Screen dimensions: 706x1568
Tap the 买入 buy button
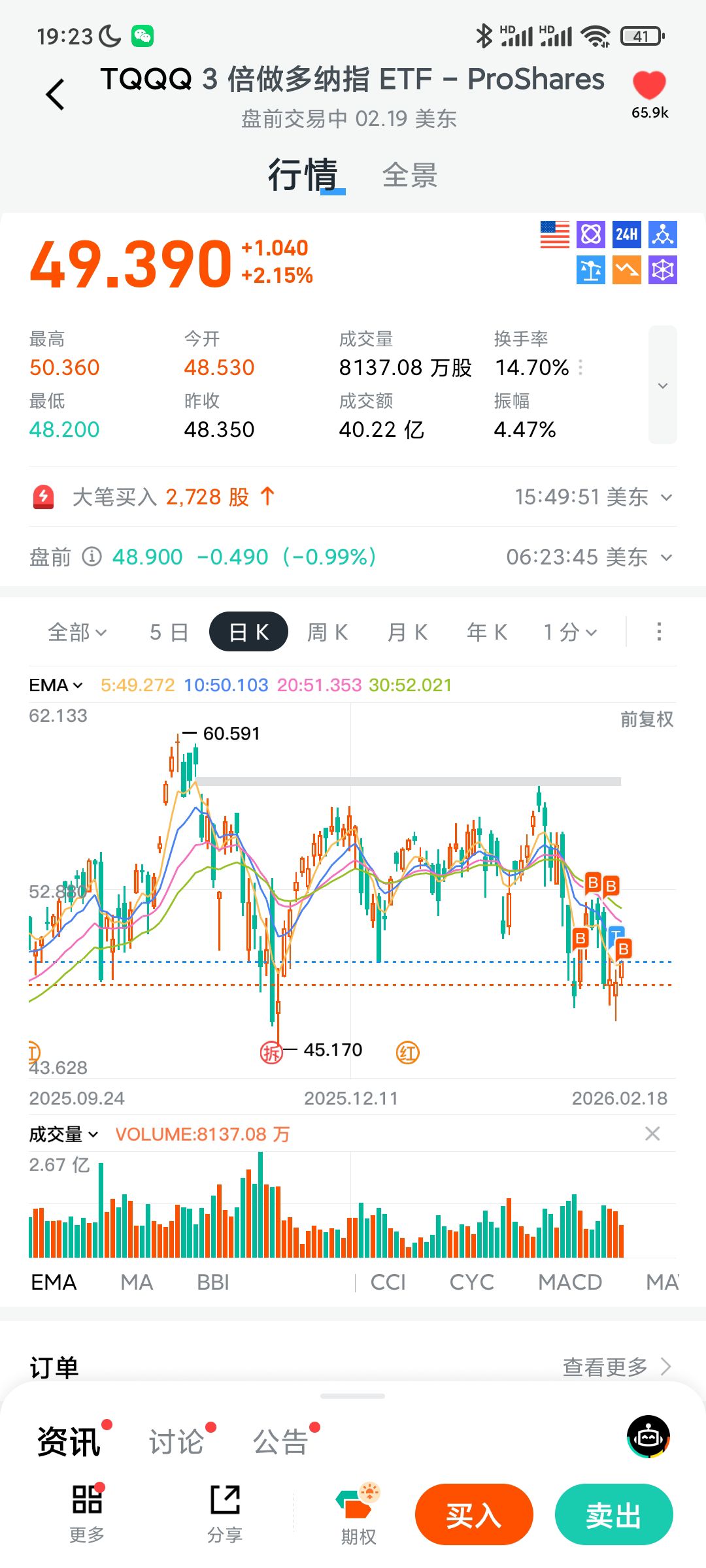click(x=474, y=1515)
